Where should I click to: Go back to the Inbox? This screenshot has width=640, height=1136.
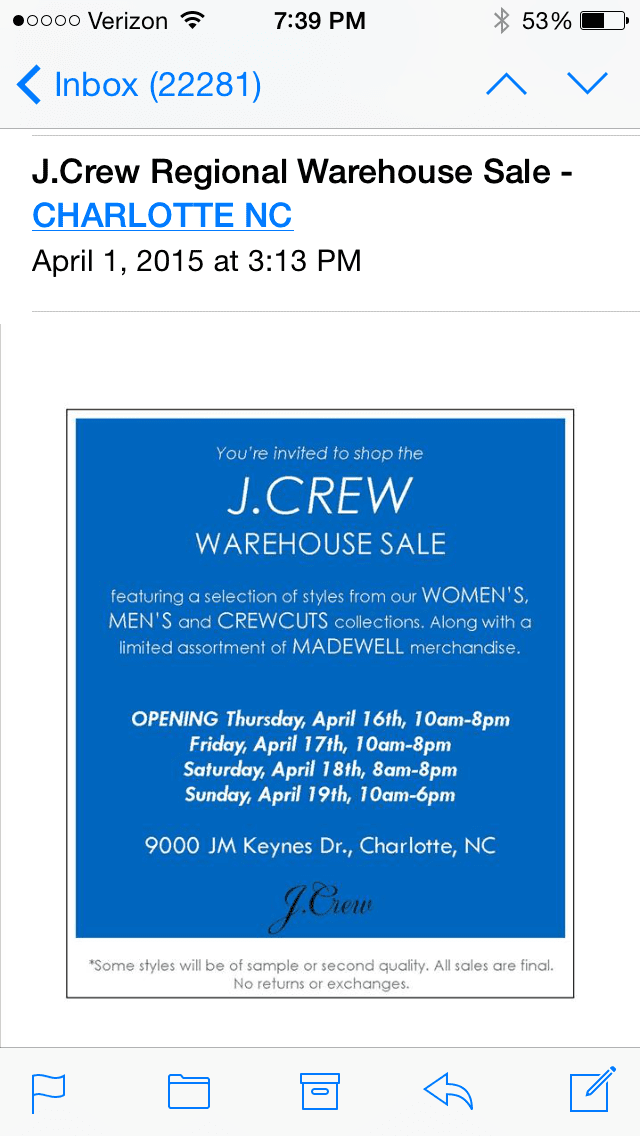[138, 85]
